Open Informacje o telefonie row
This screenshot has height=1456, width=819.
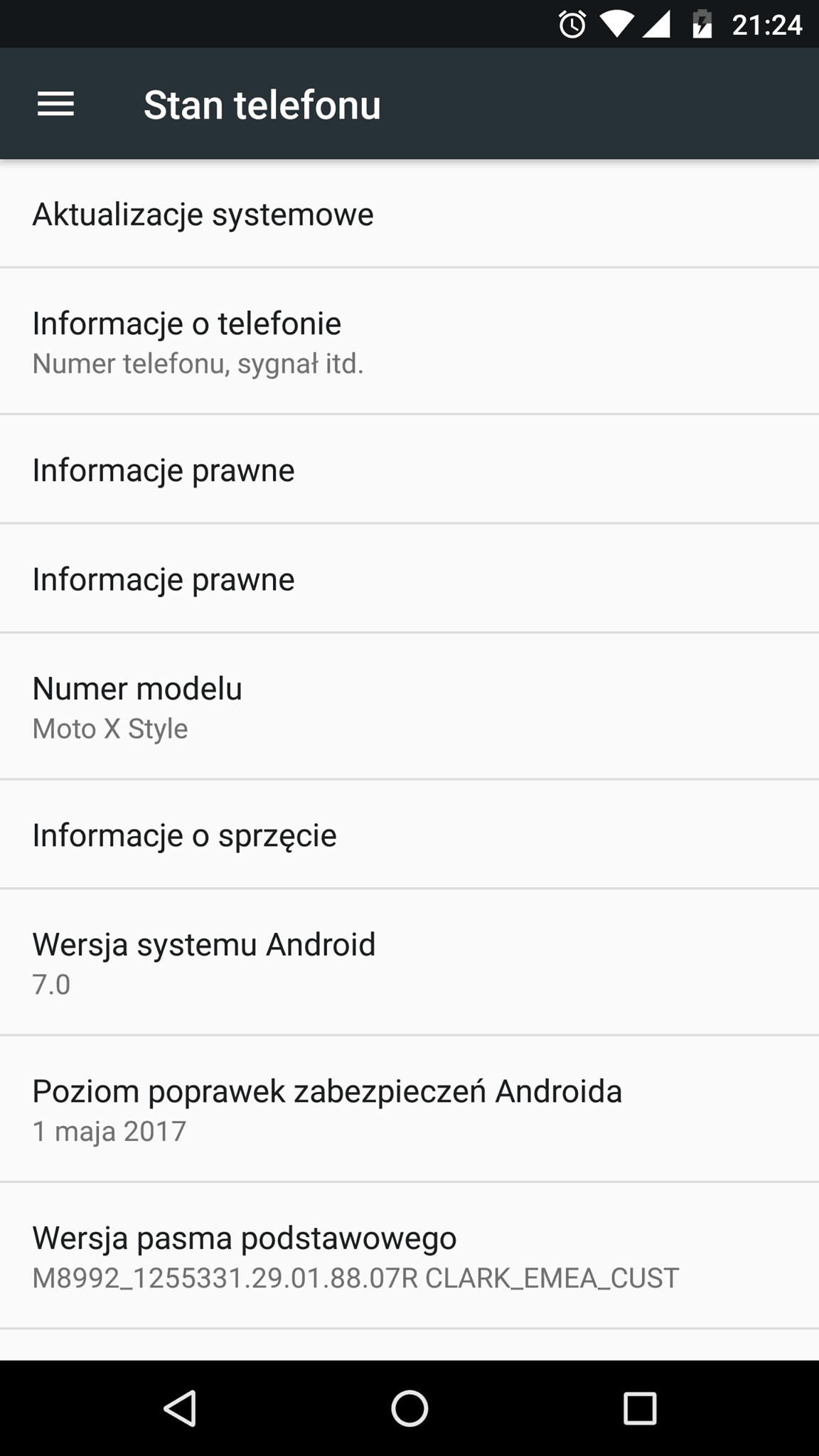point(409,341)
